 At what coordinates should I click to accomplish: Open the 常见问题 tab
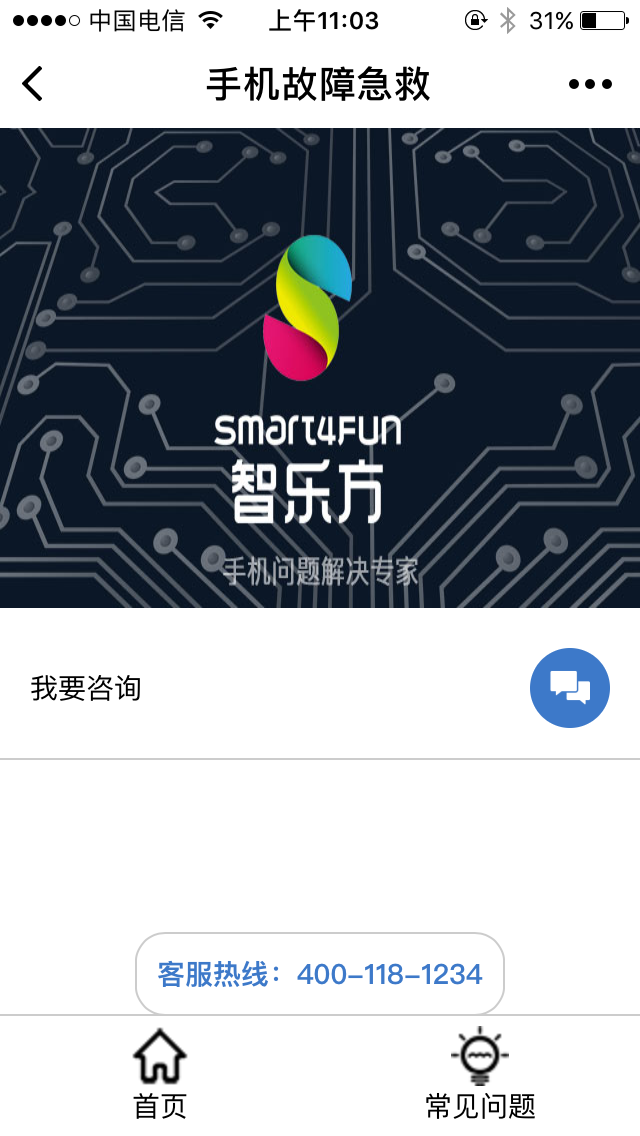480,1076
